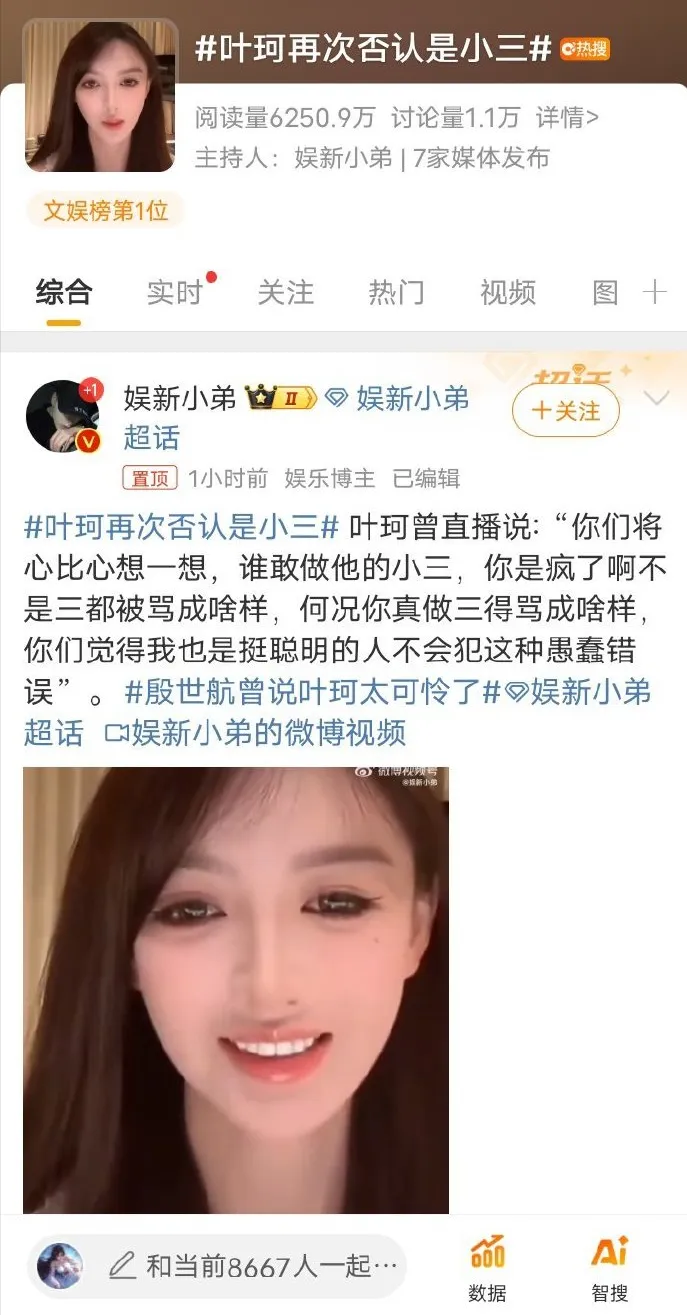Image resolution: width=687 pixels, height=1315 pixels.
Task: Open the 智搜 AI search button
Action: pyautogui.click(x=609, y=1266)
